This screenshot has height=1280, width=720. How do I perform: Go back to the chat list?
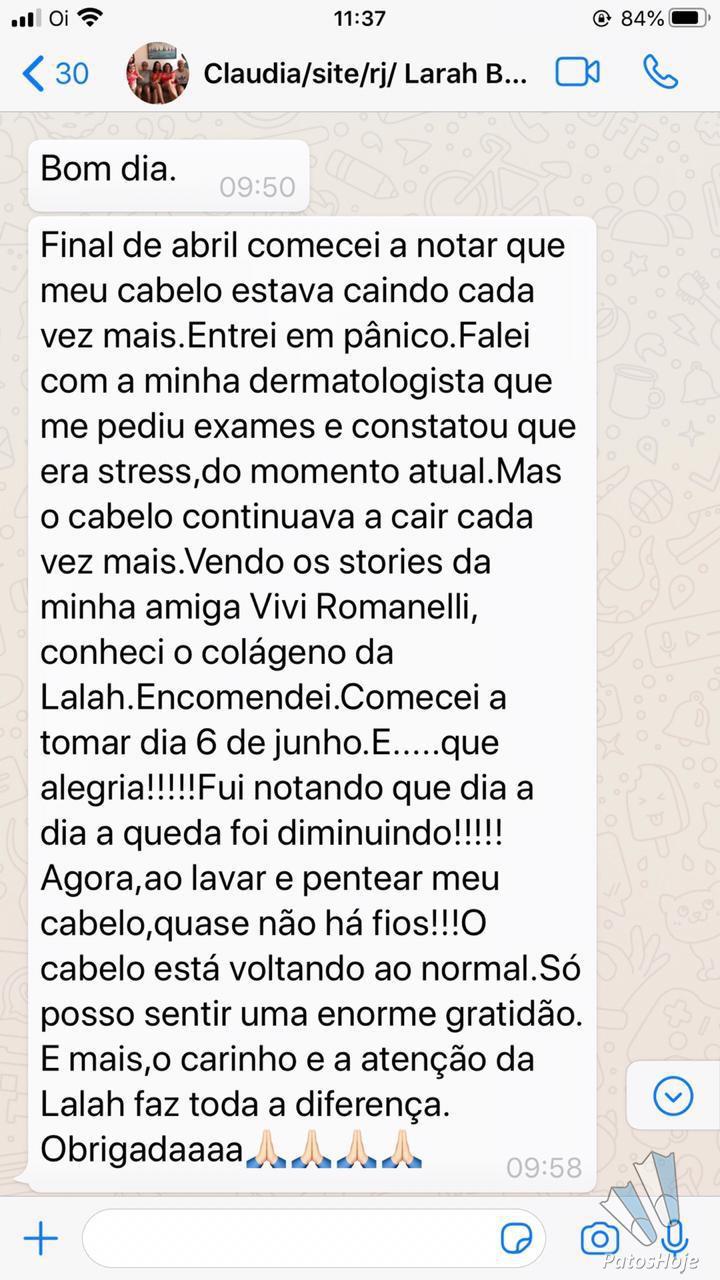[55, 73]
